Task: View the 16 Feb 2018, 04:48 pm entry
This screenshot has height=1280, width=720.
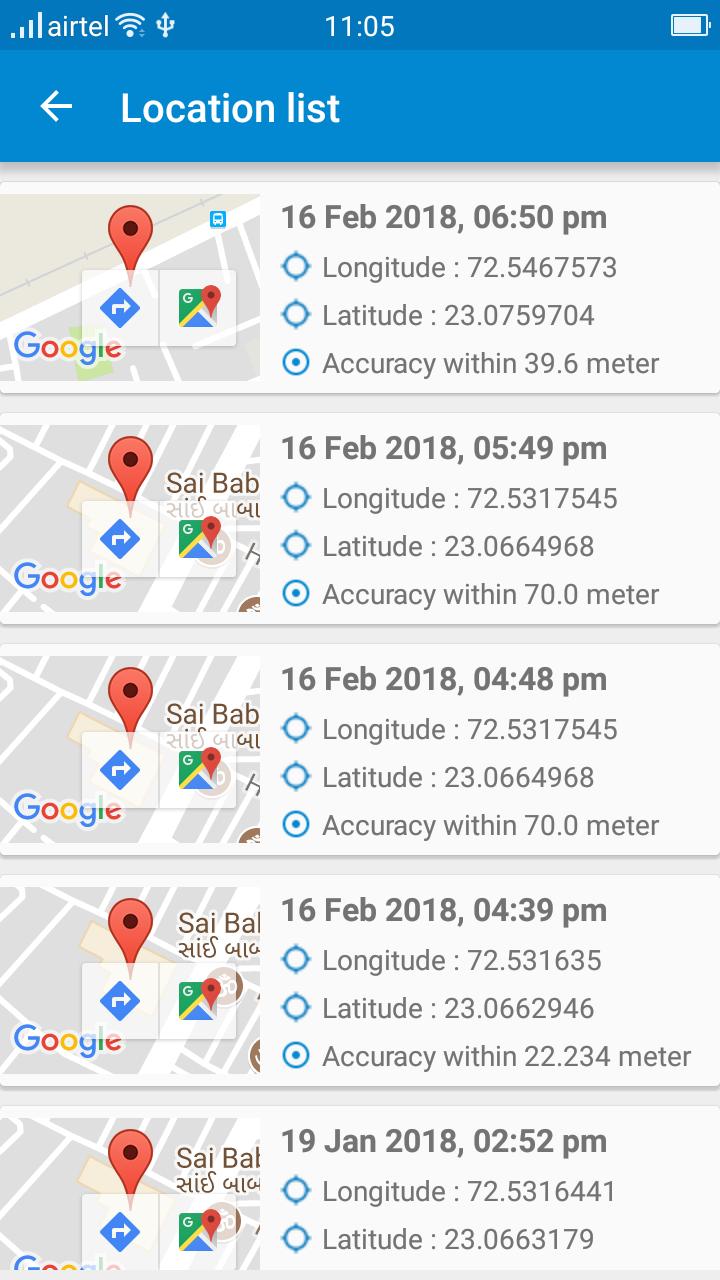Action: point(360,750)
